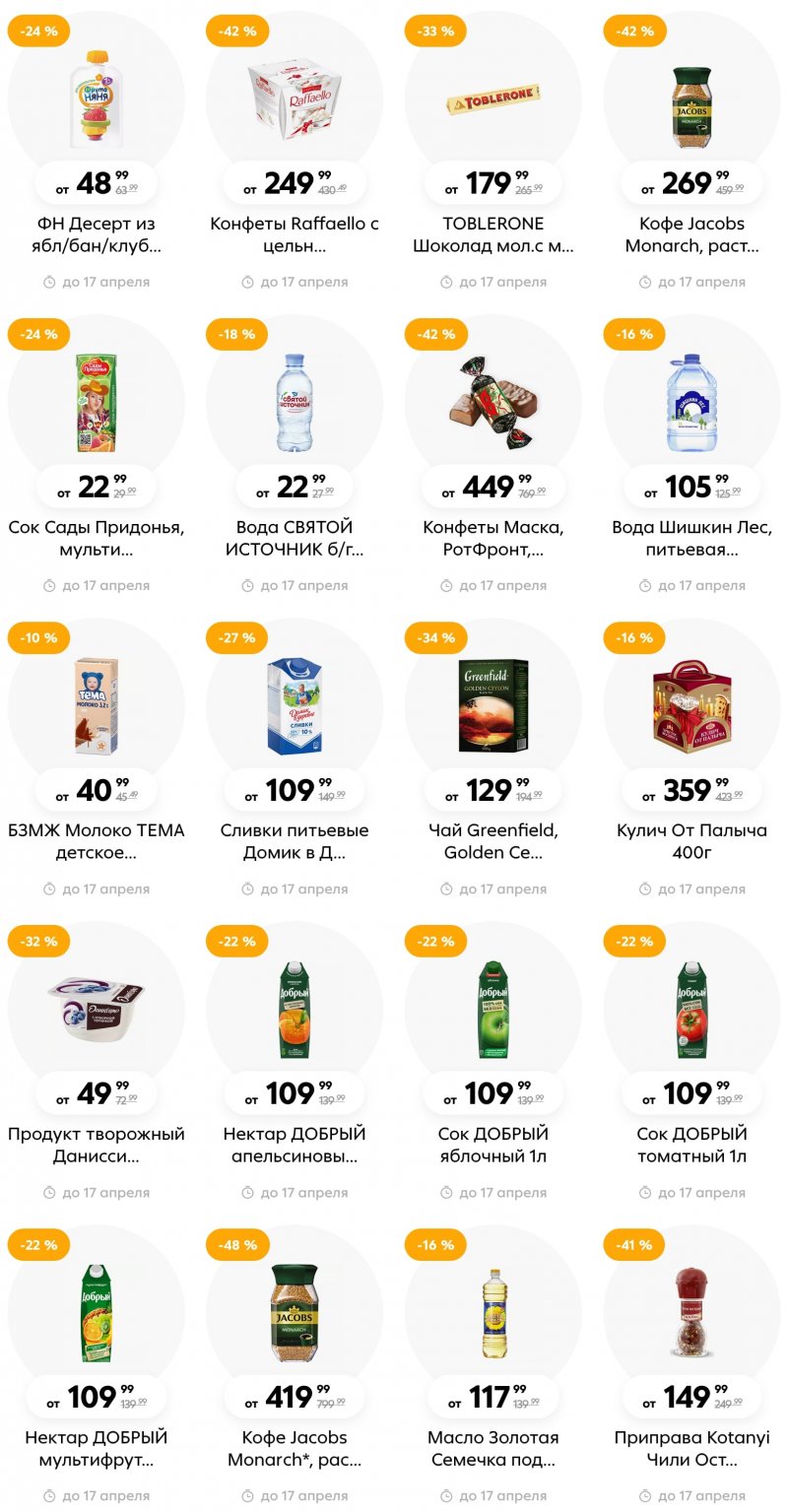
Task: Open Масло Золотая Семечка oil card
Action: 493,1312
